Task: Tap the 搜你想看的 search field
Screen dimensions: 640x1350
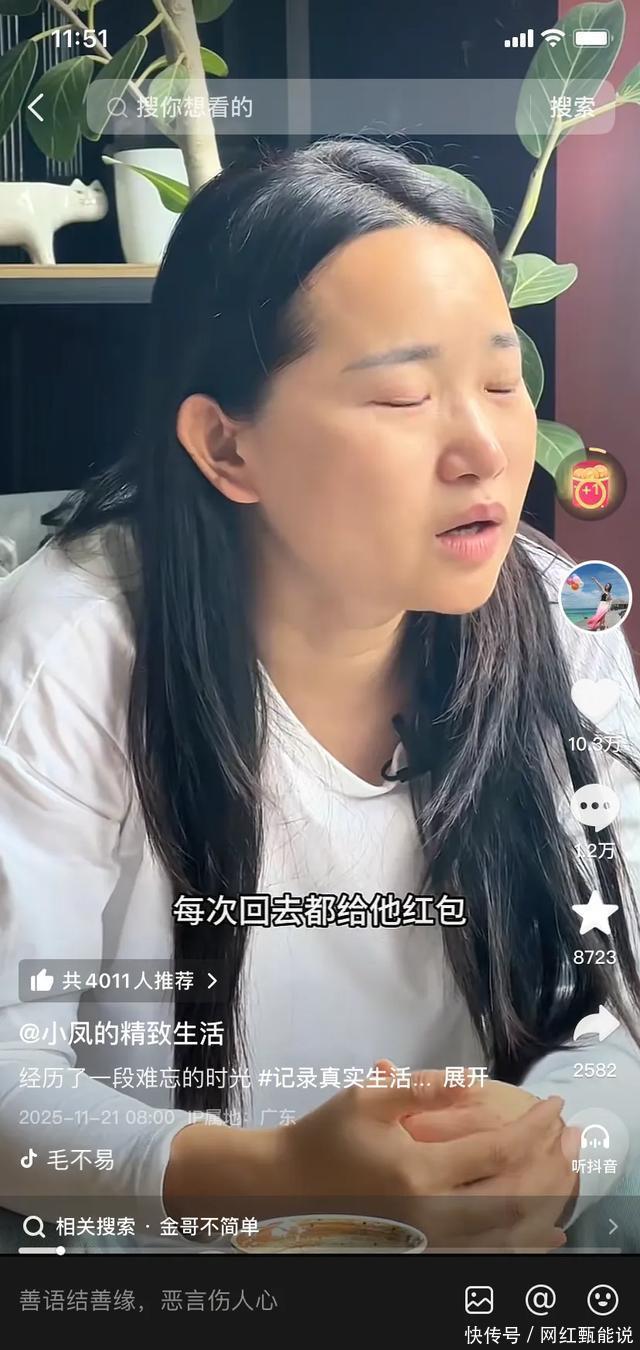Action: 300,108
